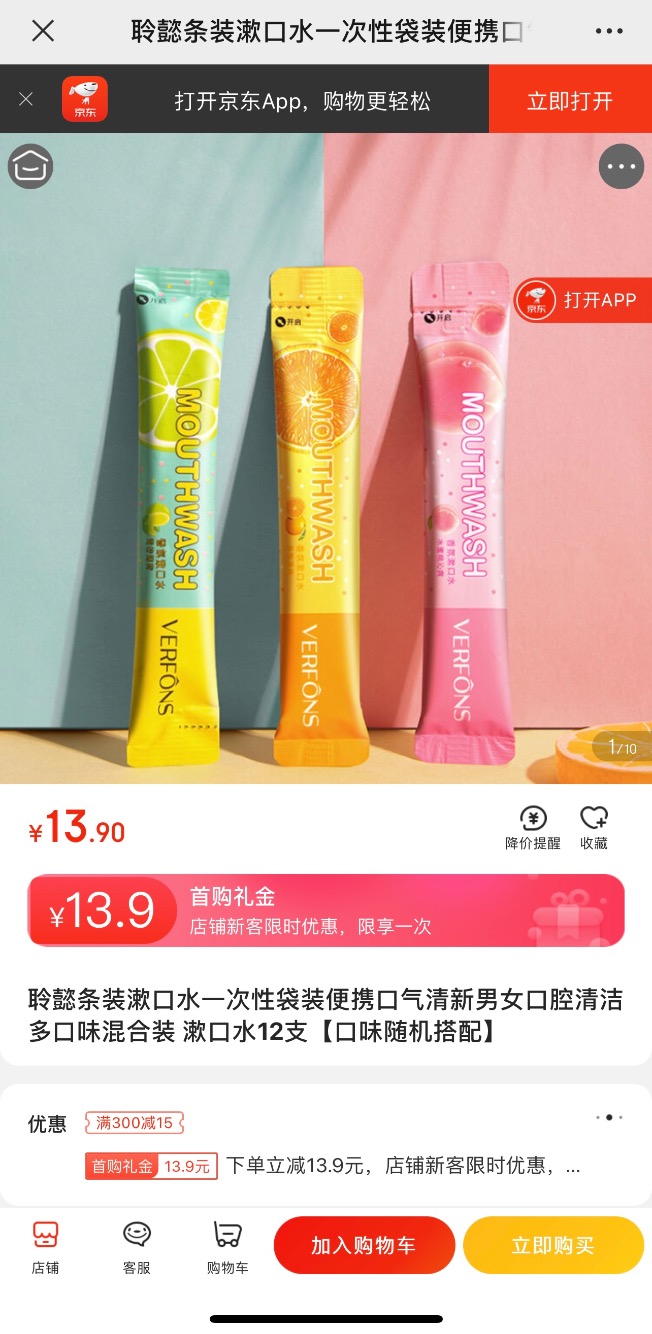Tap the floating 打开APP button
This screenshot has height=1334, width=652.
click(x=583, y=299)
